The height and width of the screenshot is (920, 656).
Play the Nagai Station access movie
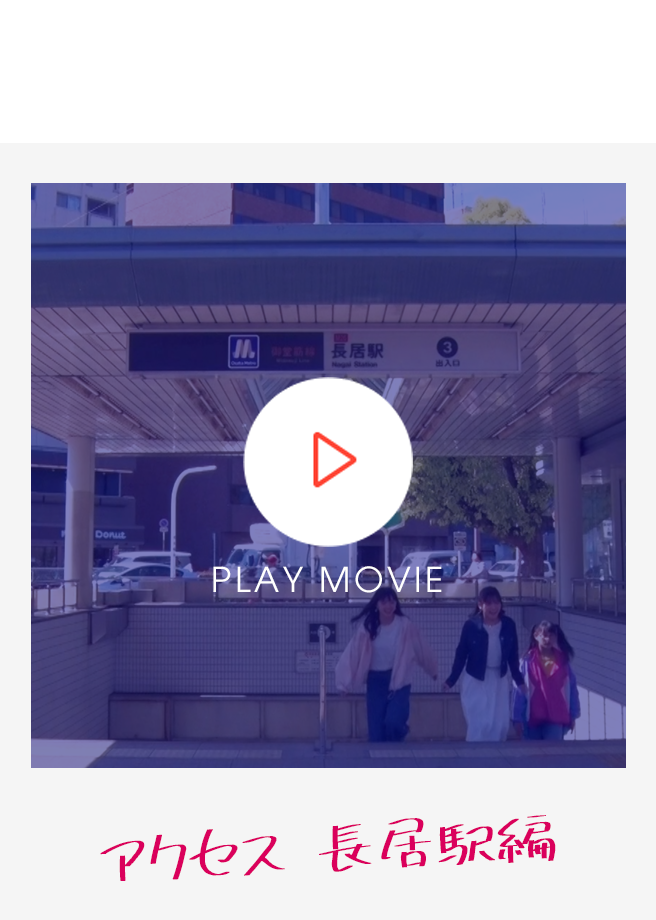[328, 461]
